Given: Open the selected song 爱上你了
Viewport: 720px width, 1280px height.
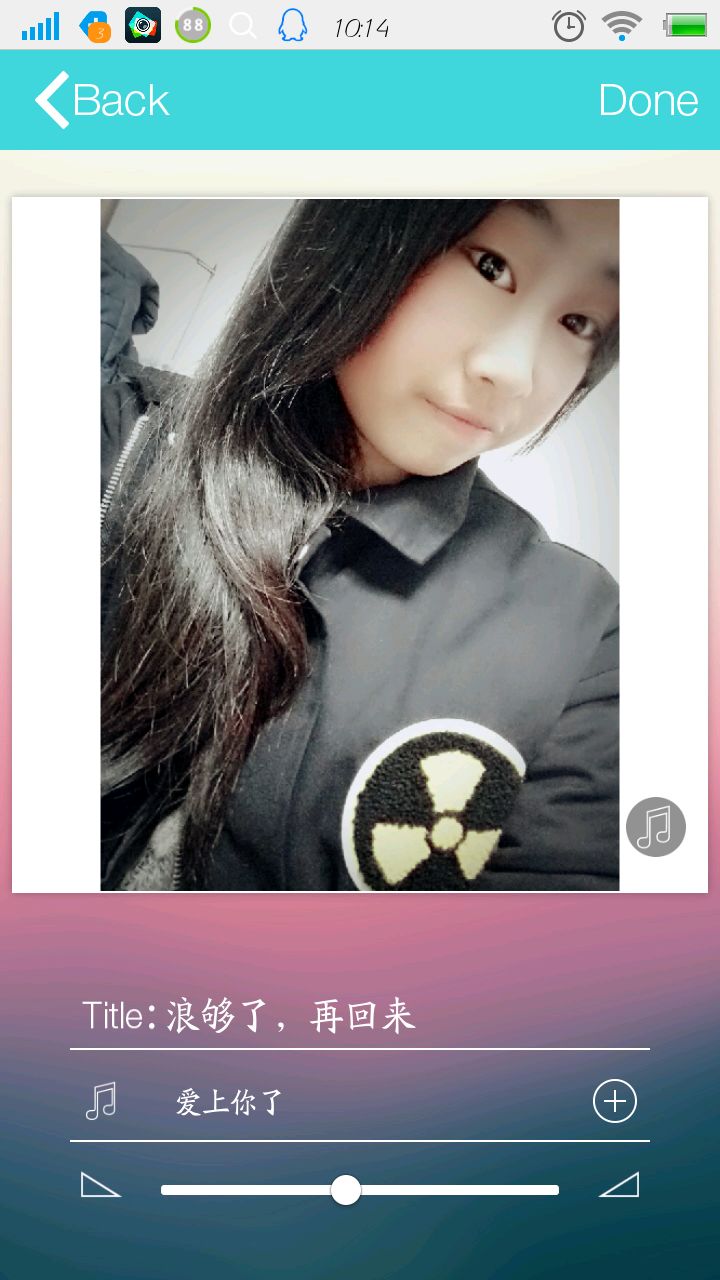Looking at the screenshot, I should coord(230,1102).
